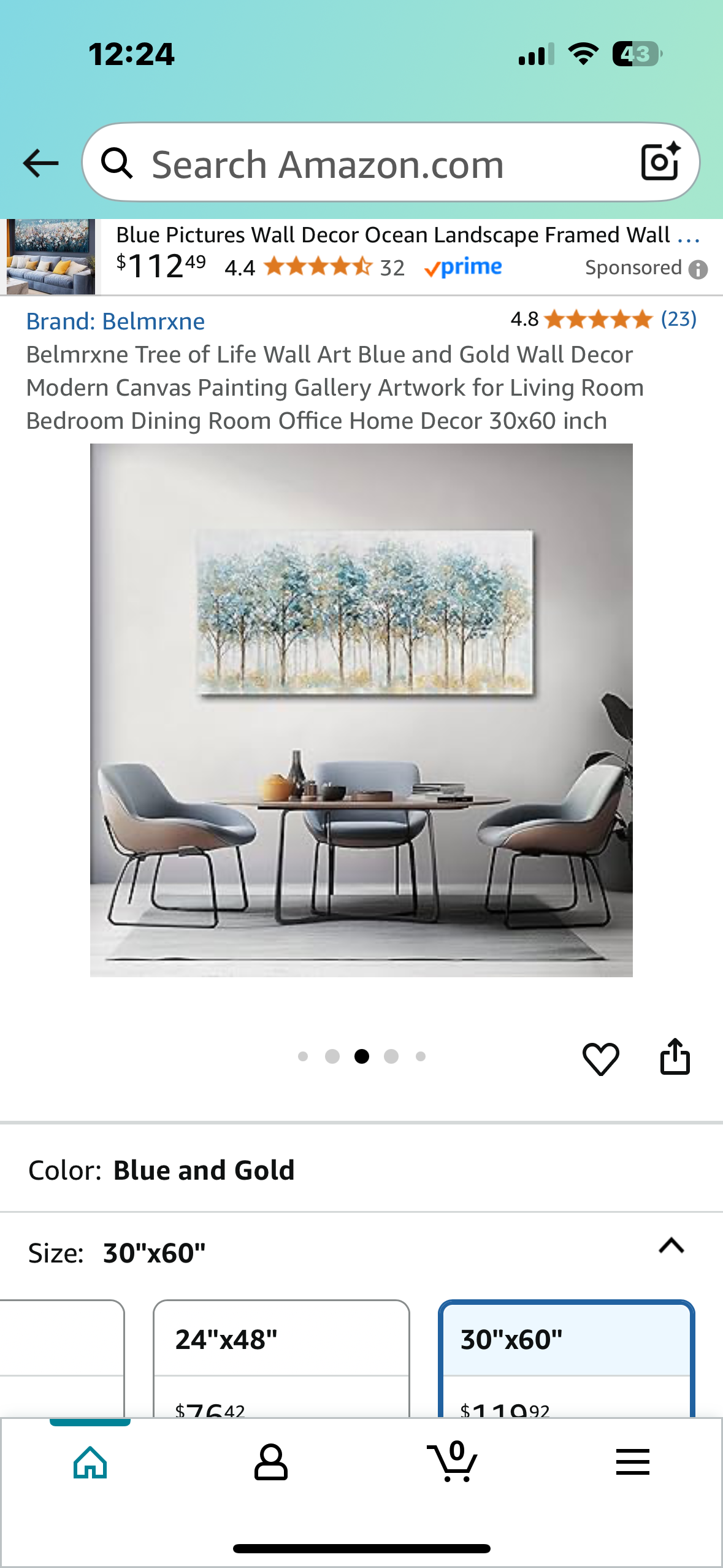Open the Search Amazon.com field

coord(368,164)
